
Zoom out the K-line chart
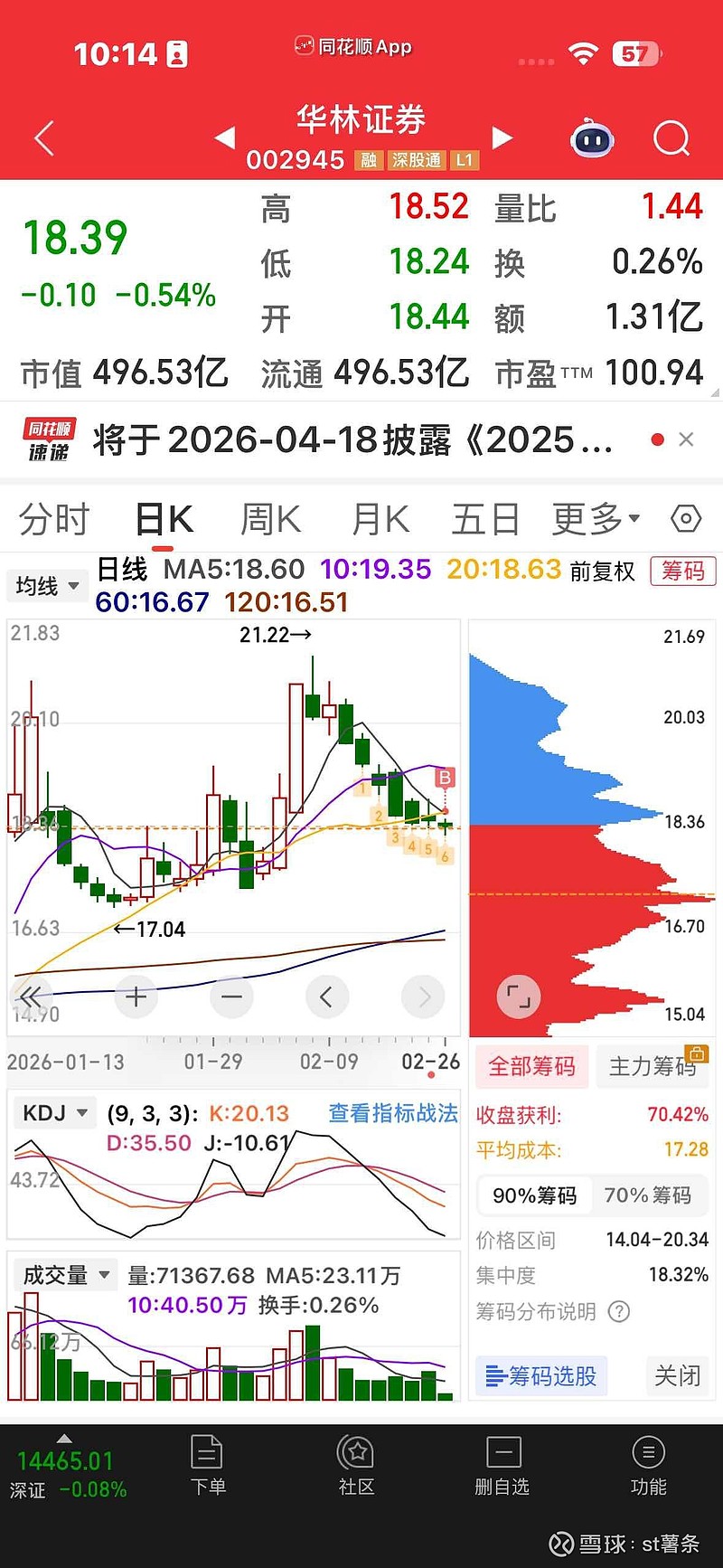(231, 997)
